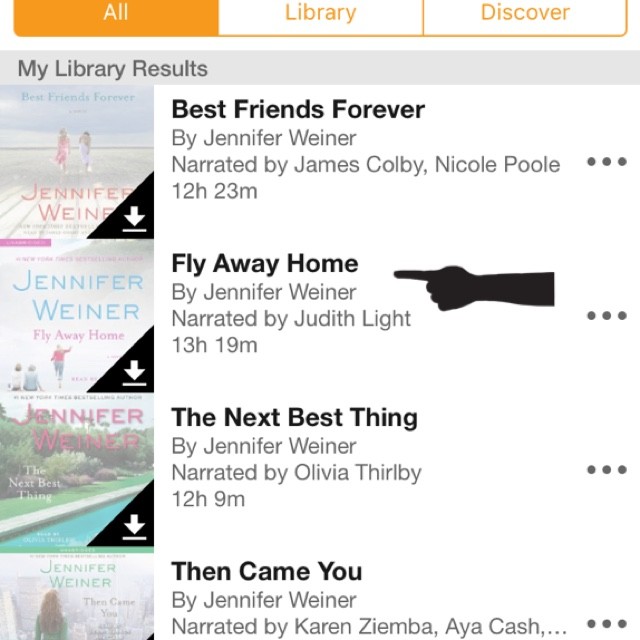Viewport: 640px width, 640px height.
Task: Download Best Friends Forever cover
Action: pos(134,219)
